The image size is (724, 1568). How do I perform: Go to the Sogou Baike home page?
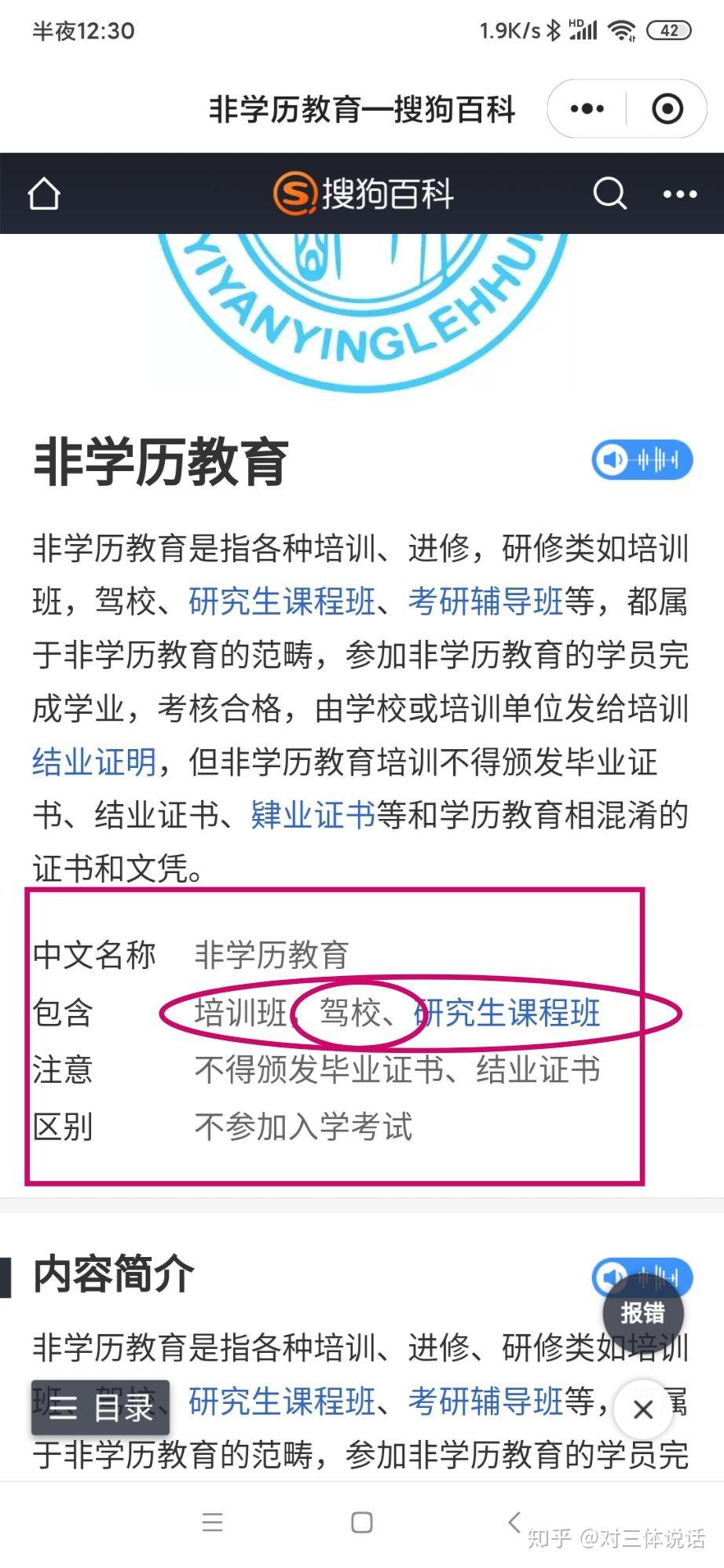pos(44,194)
